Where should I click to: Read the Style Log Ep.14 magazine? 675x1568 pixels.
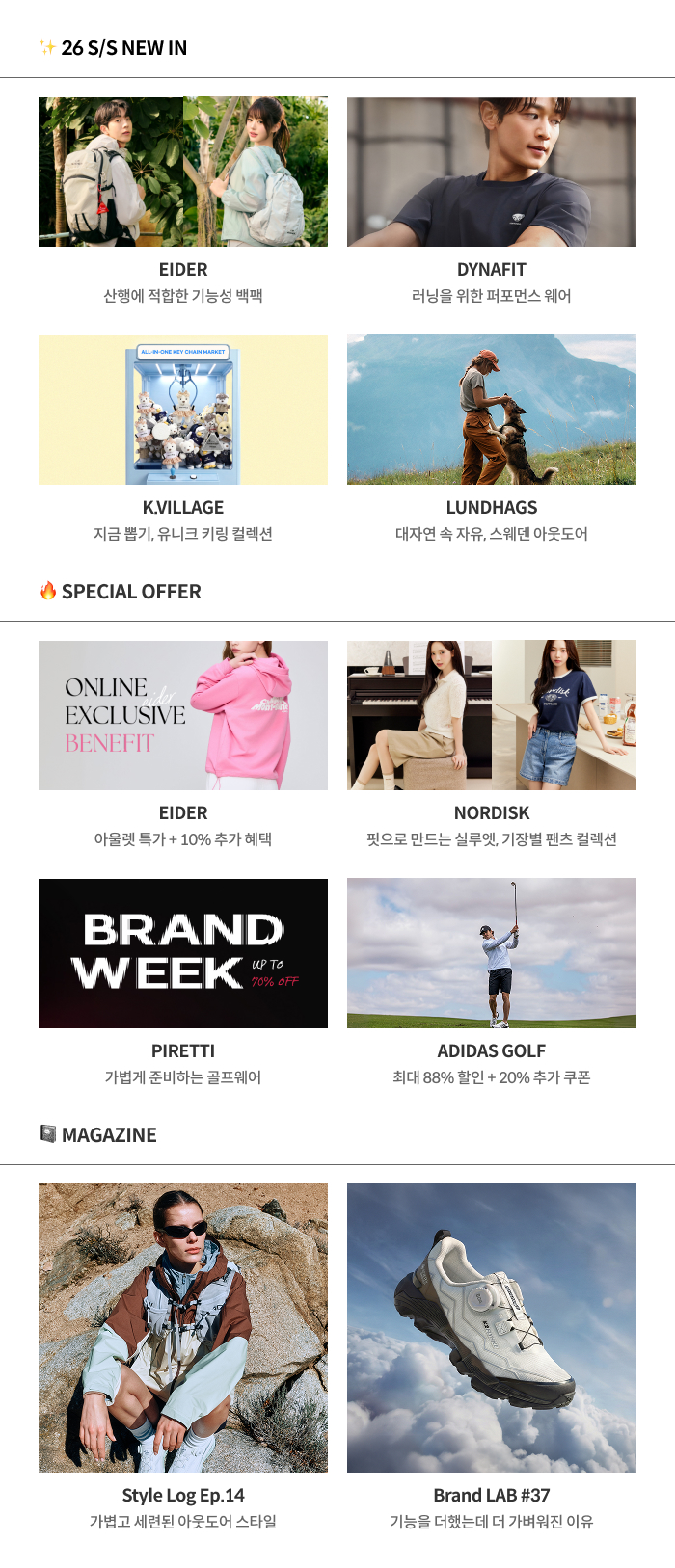click(183, 1327)
